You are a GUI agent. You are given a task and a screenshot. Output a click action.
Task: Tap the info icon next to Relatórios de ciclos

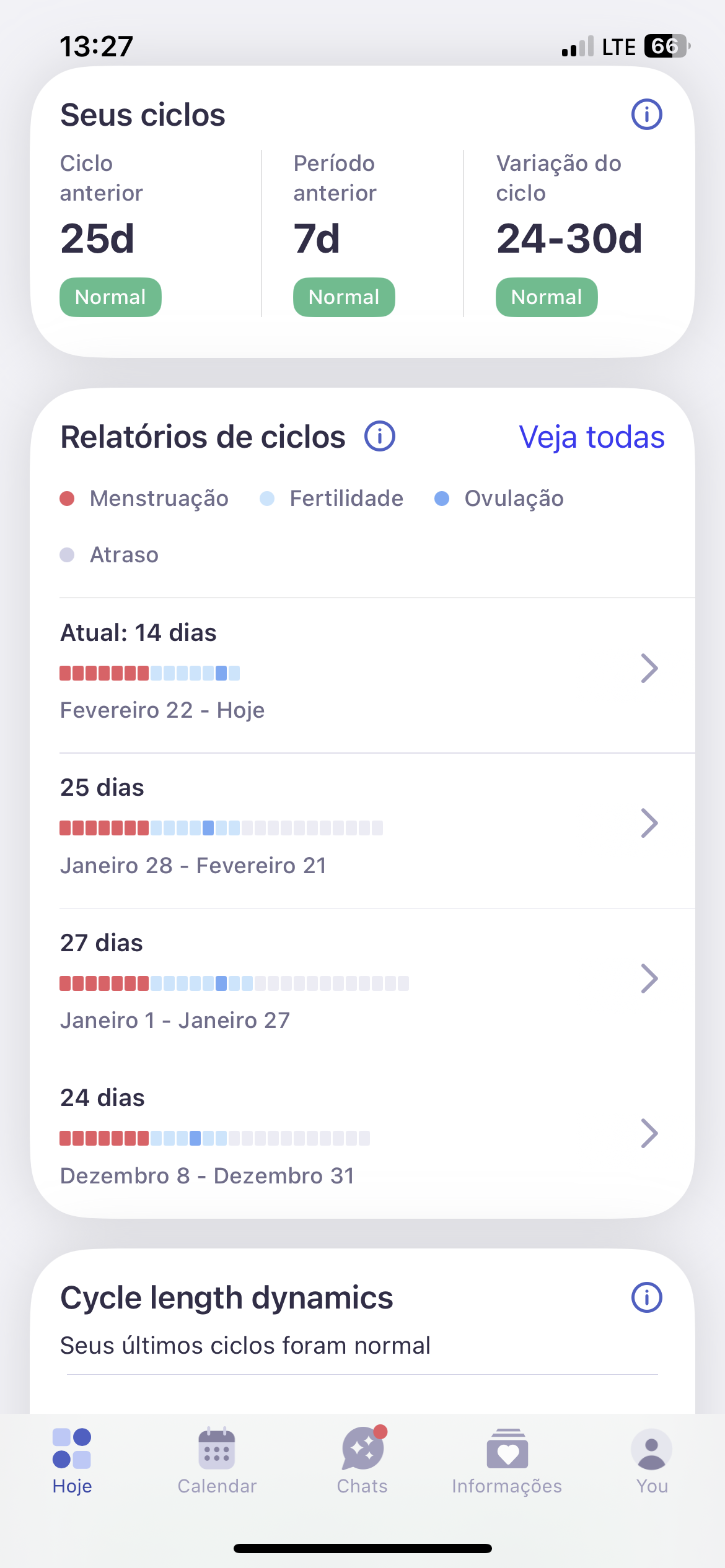[379, 436]
